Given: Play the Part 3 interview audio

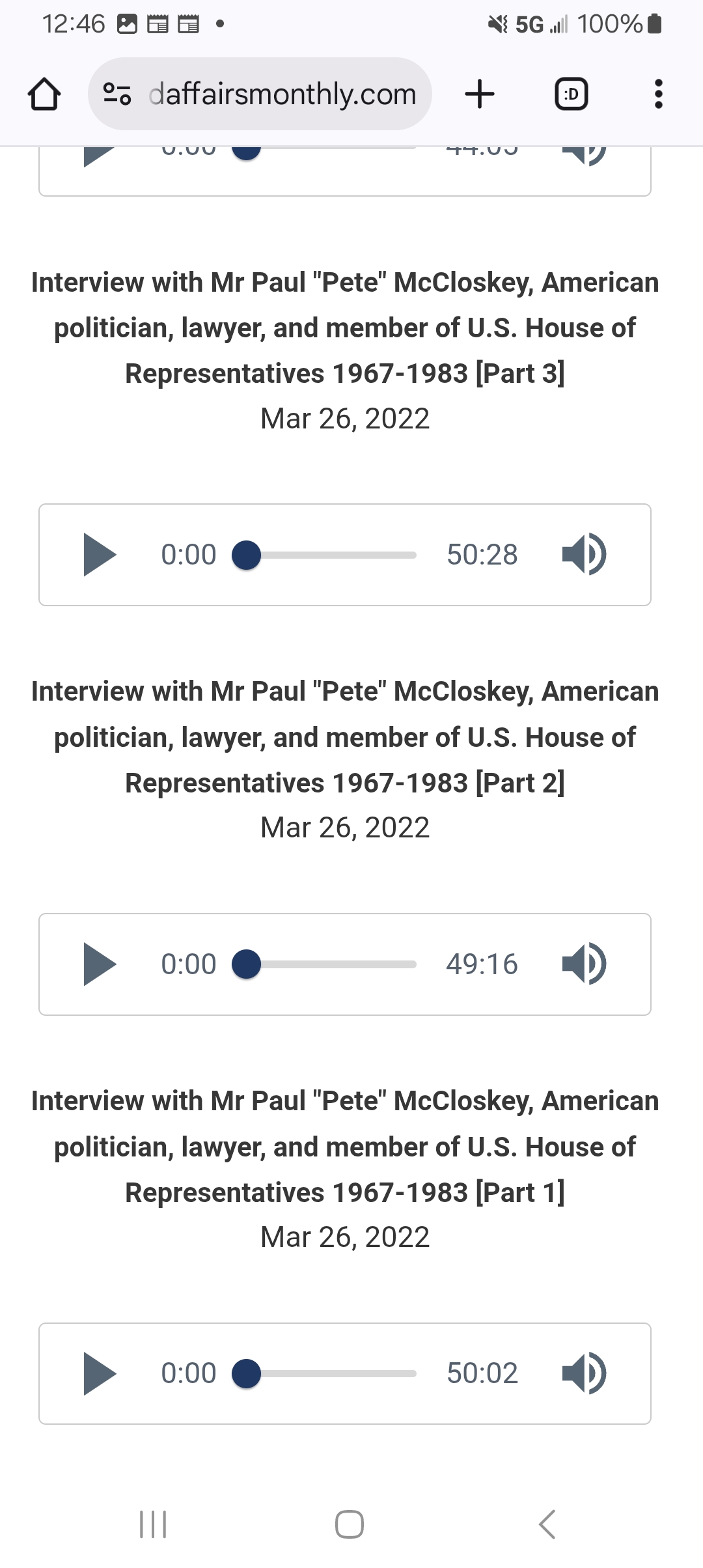Looking at the screenshot, I should (100, 555).
